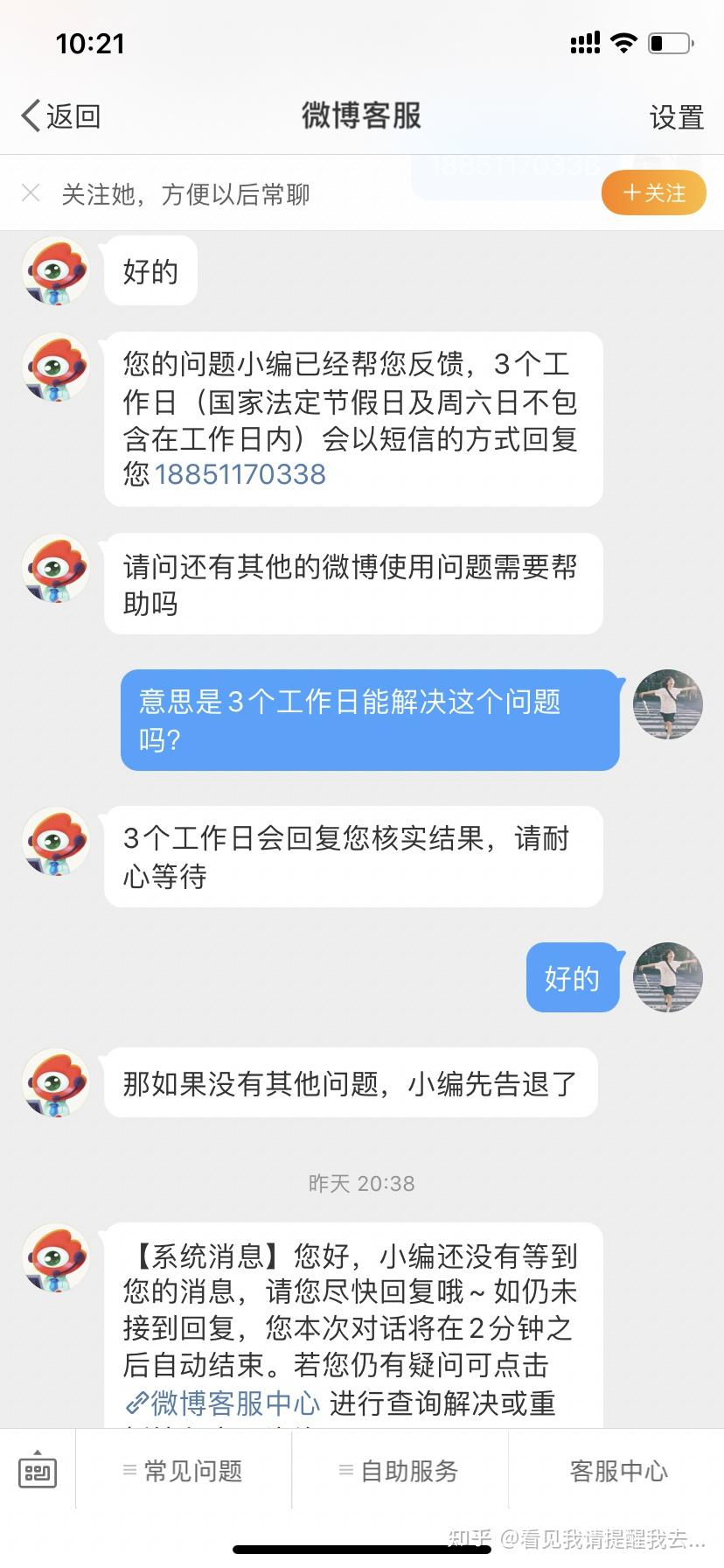The height and width of the screenshot is (1568, 724).
Task: Switch to the keyboard input icon
Action: click(x=38, y=1471)
